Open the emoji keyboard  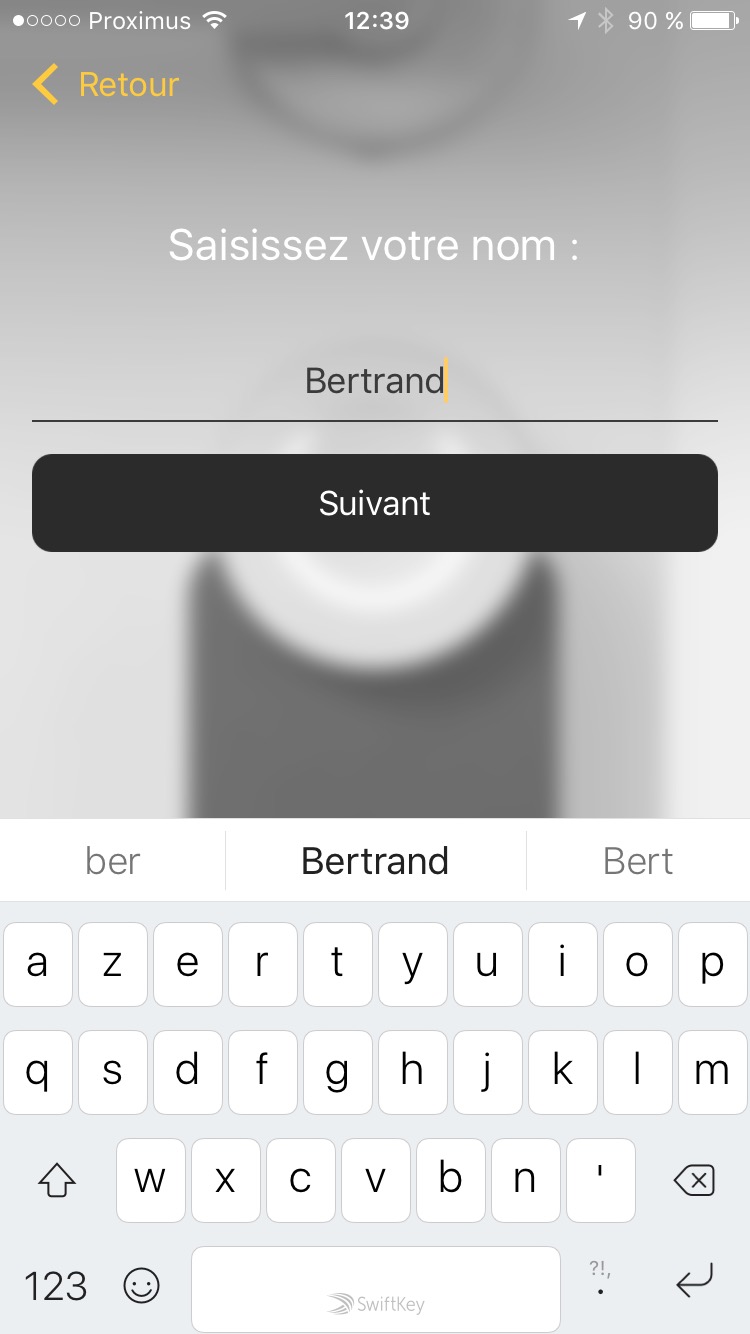[142, 1286]
